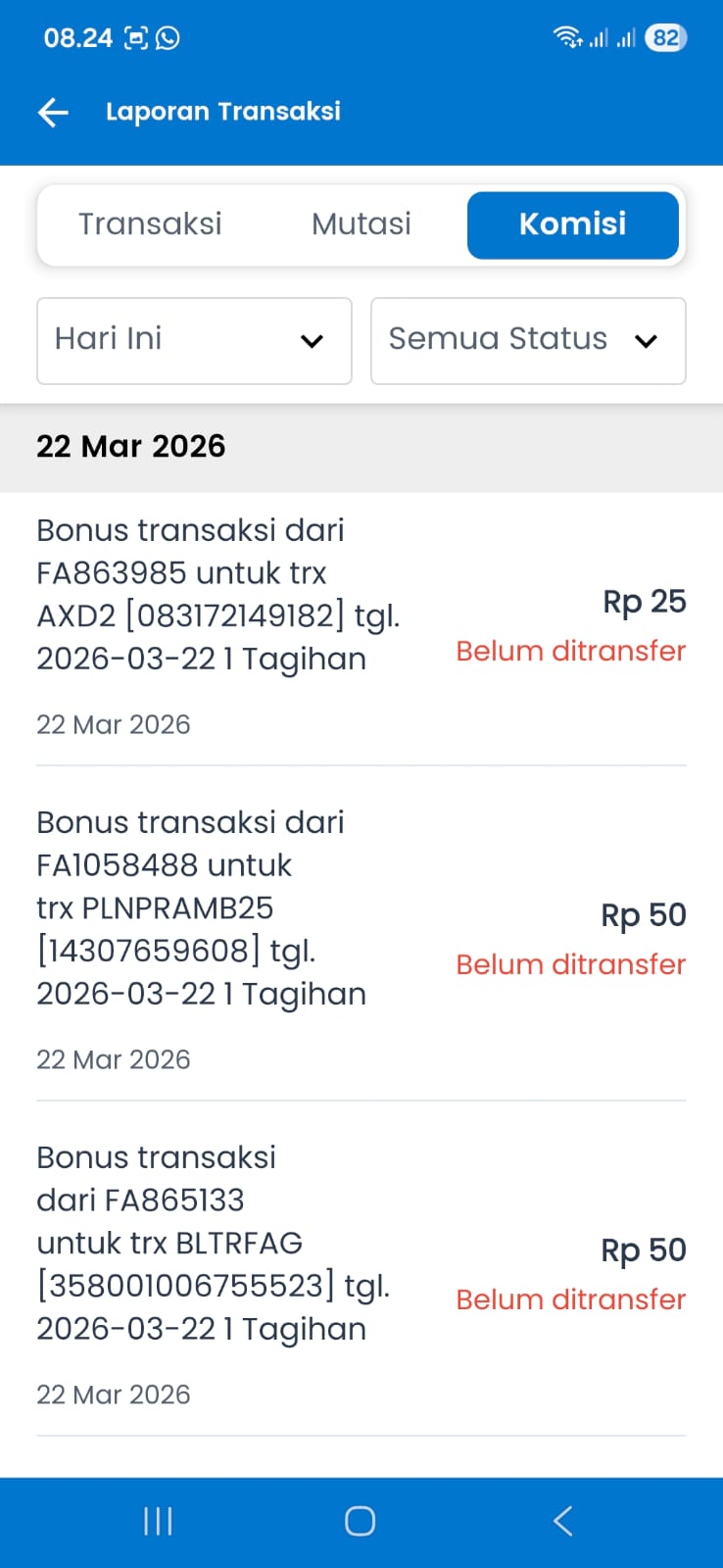Tap the 22 Mar 2026 date header
Screen dimensions: 723x1568
130,446
